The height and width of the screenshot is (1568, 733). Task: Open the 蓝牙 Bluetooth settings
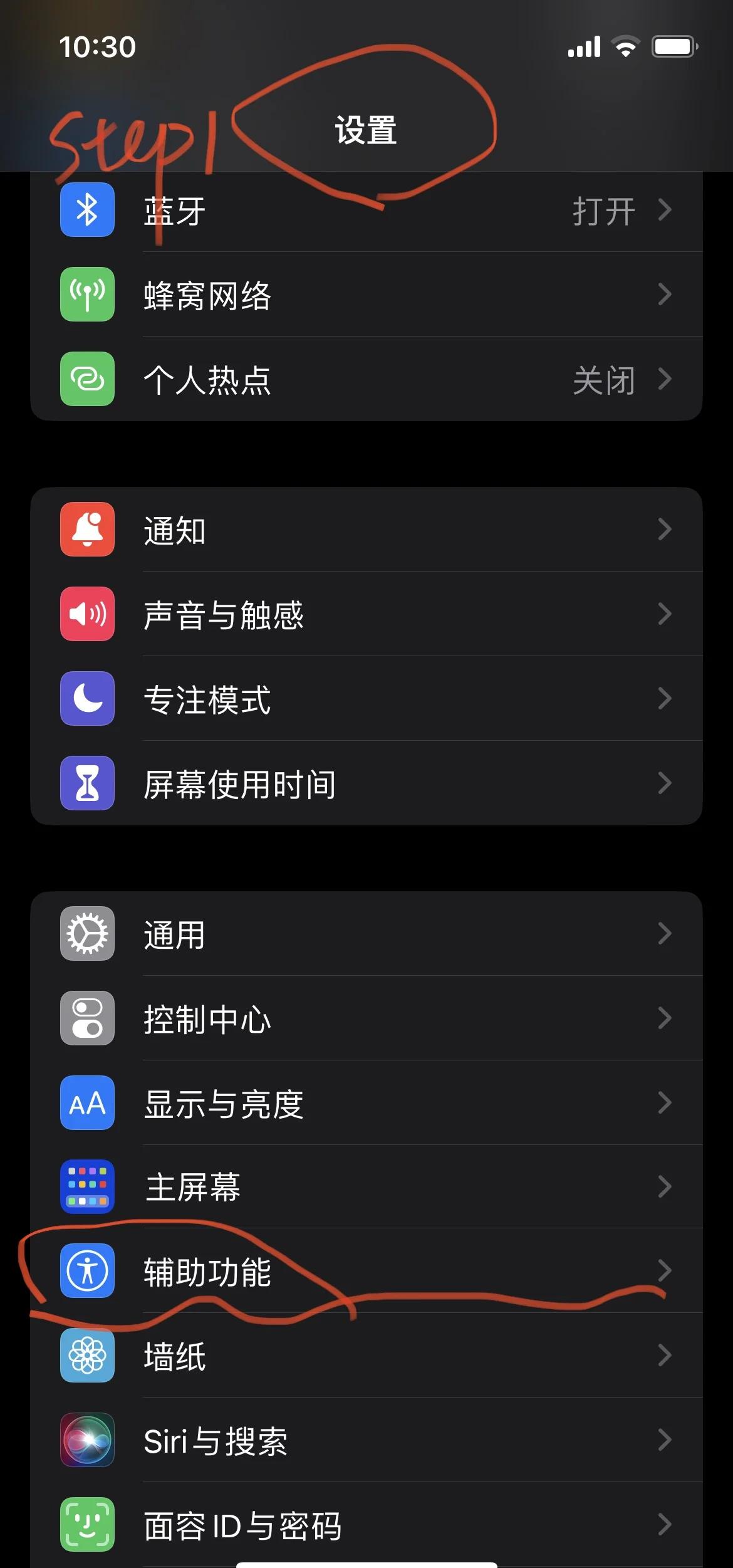click(366, 211)
